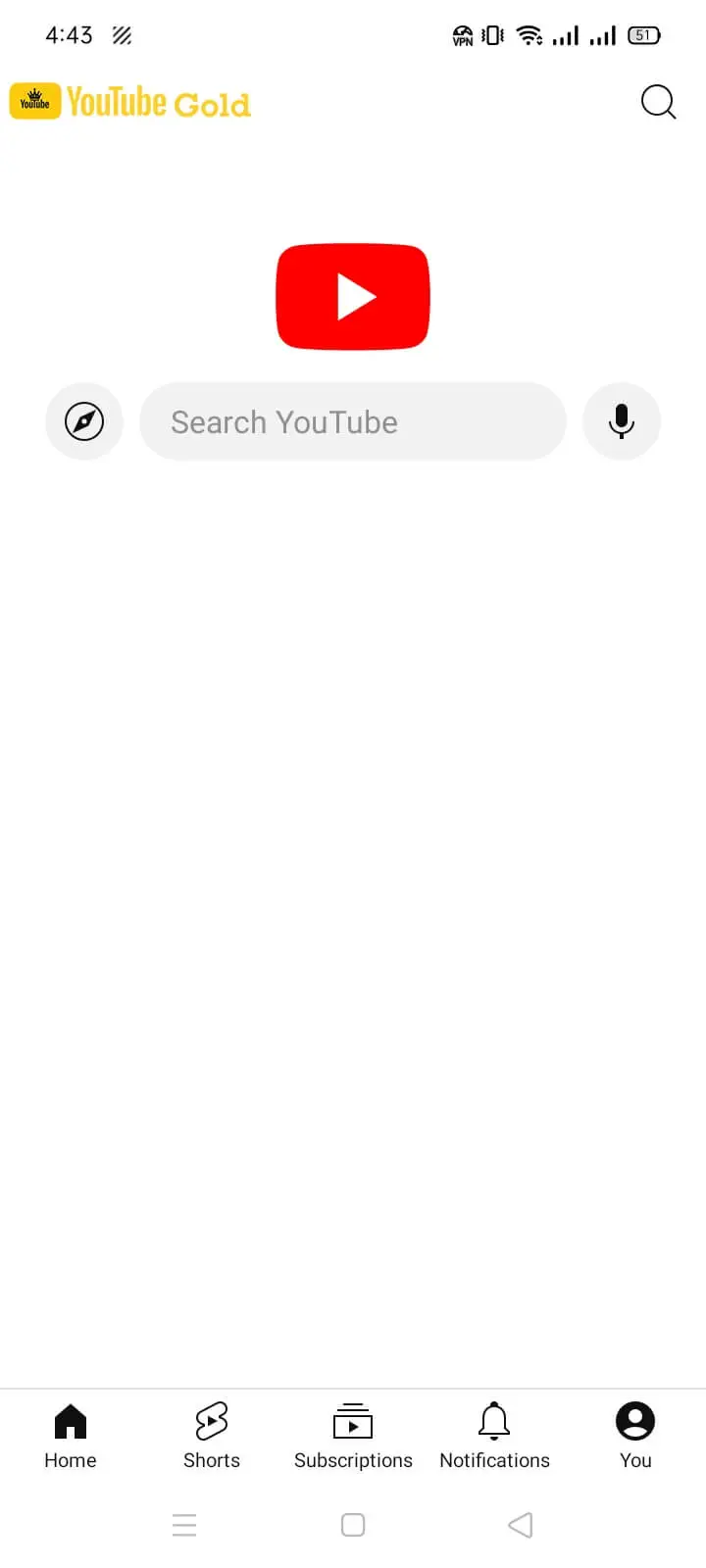Go to the Home tab
Screen dimensions: 706x1568
pos(71,1436)
